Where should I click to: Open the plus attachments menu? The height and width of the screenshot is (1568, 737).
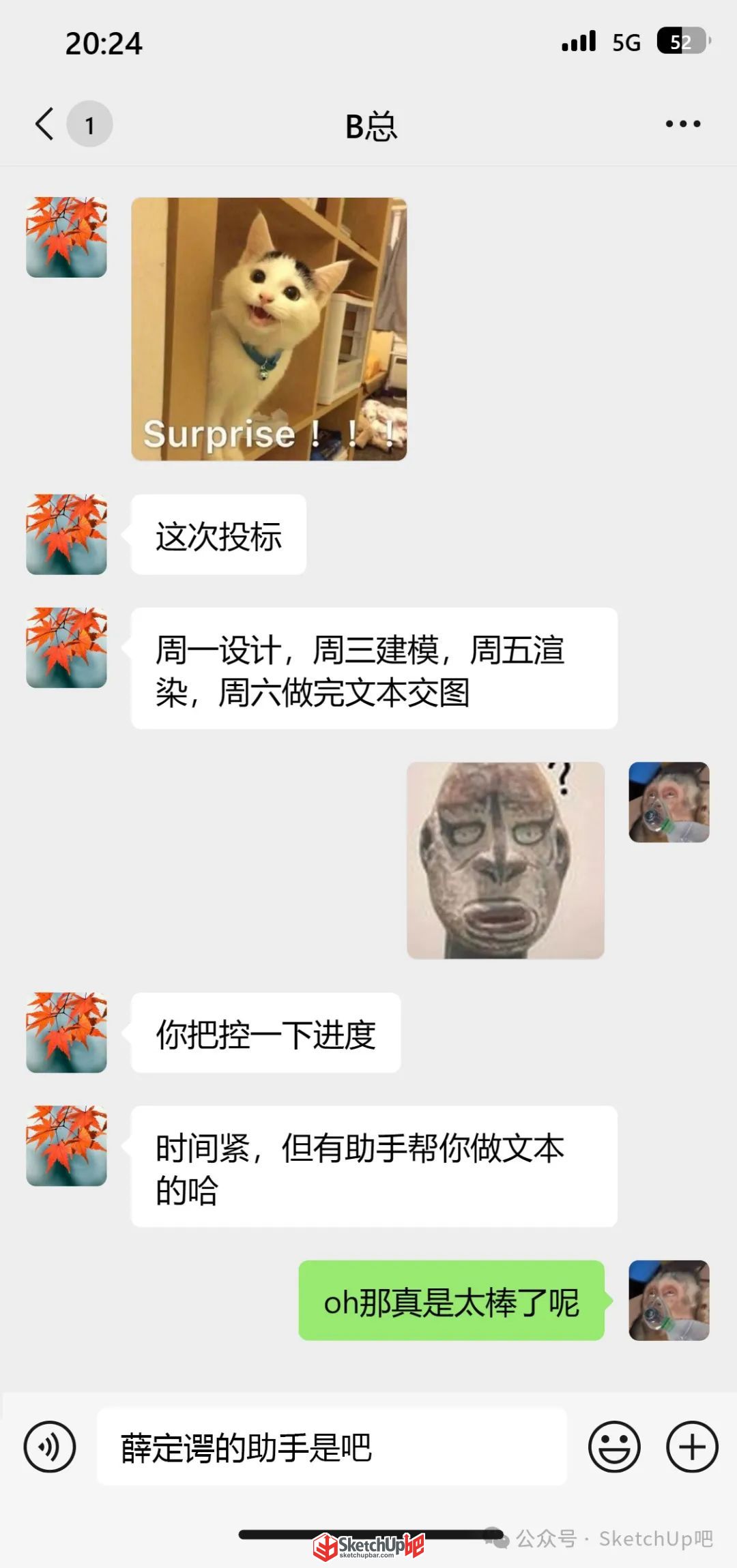[x=692, y=1447]
